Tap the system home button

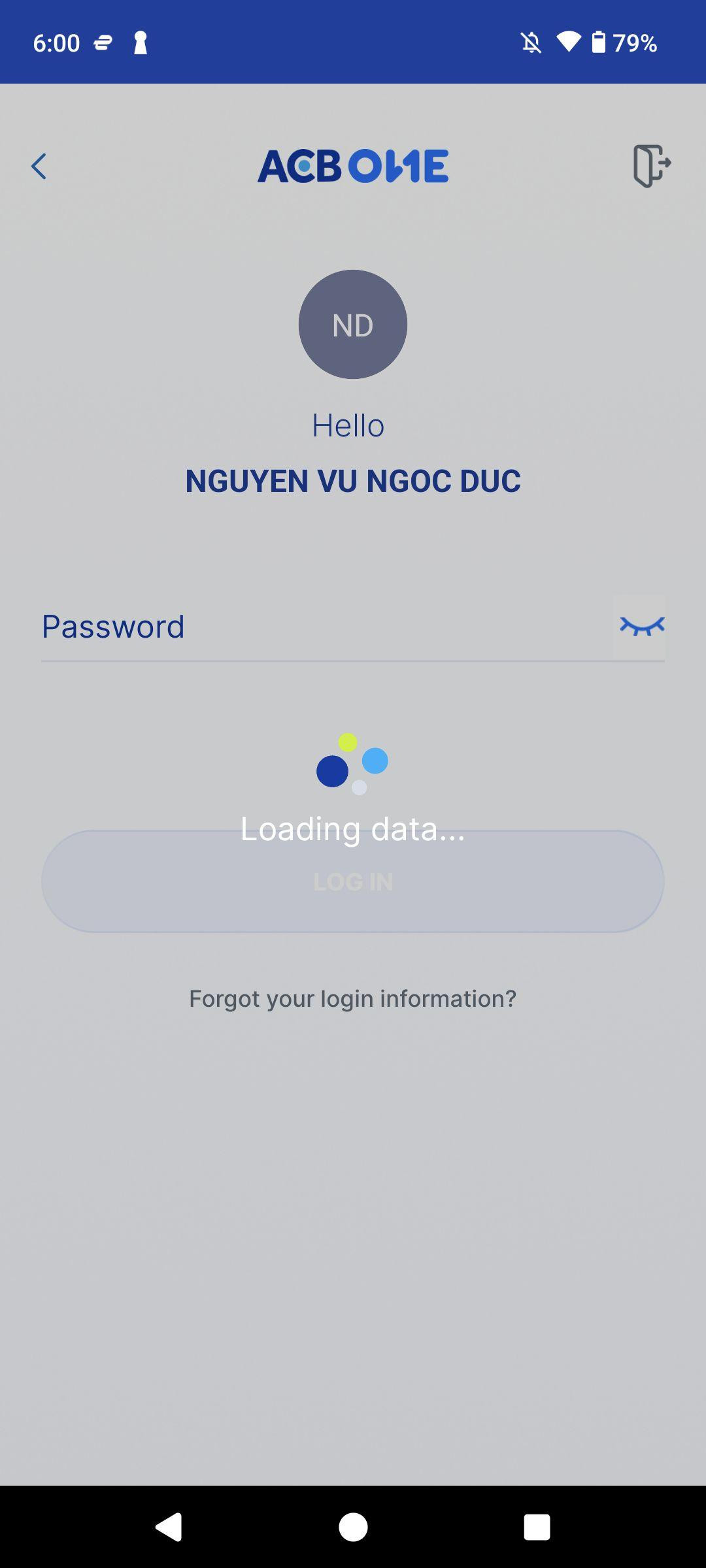353,1527
